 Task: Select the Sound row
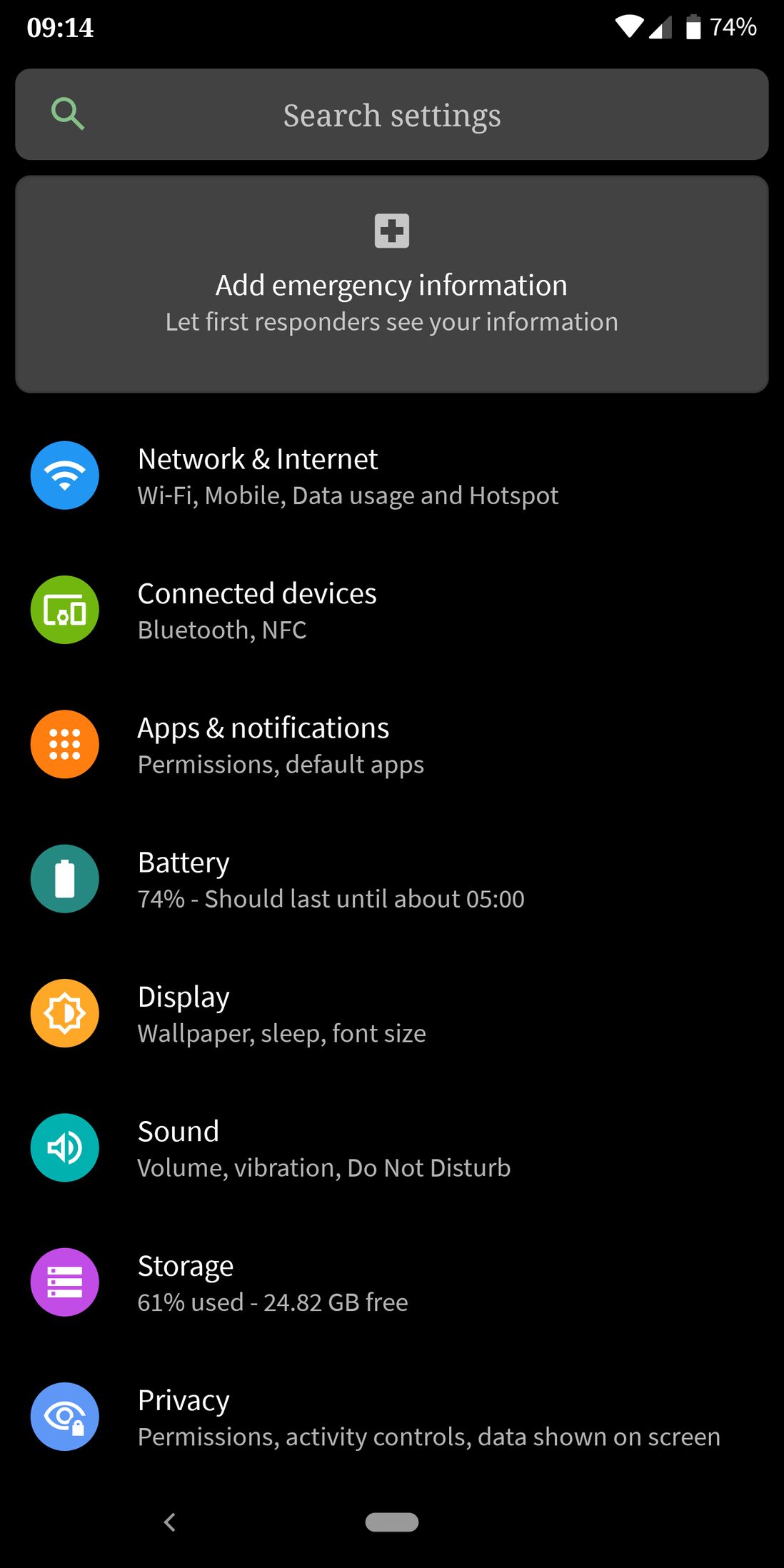click(392, 1147)
